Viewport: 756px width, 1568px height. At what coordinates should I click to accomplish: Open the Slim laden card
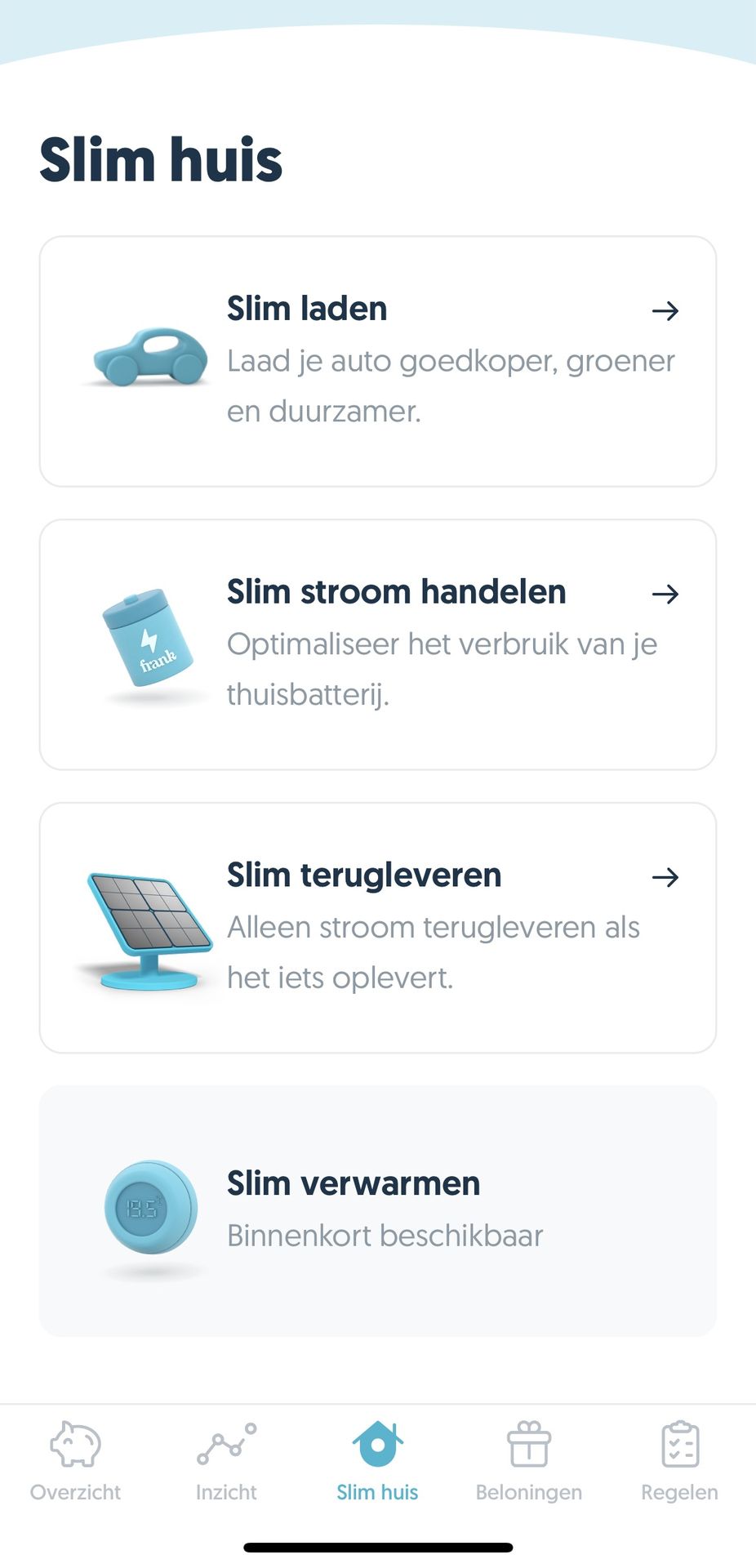377,361
